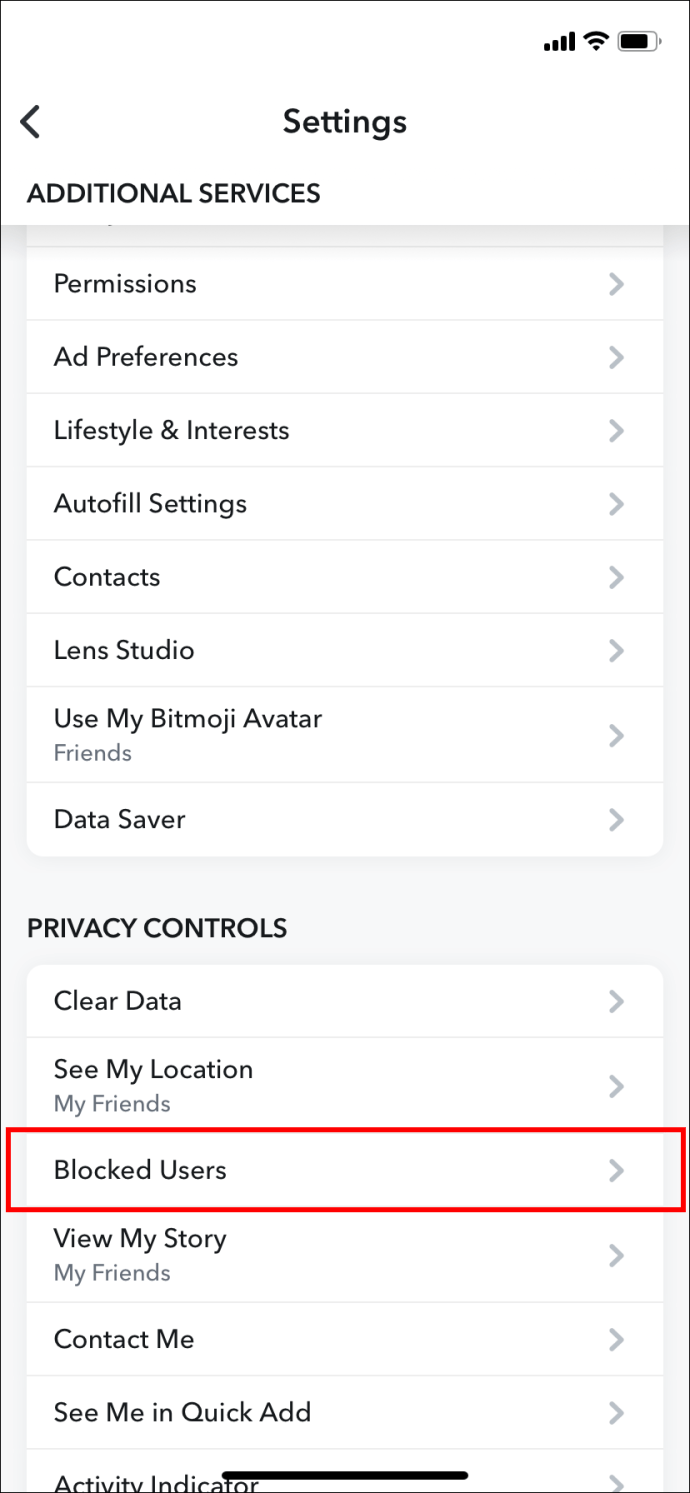
Task: Open Ad Preferences
Action: coord(344,357)
